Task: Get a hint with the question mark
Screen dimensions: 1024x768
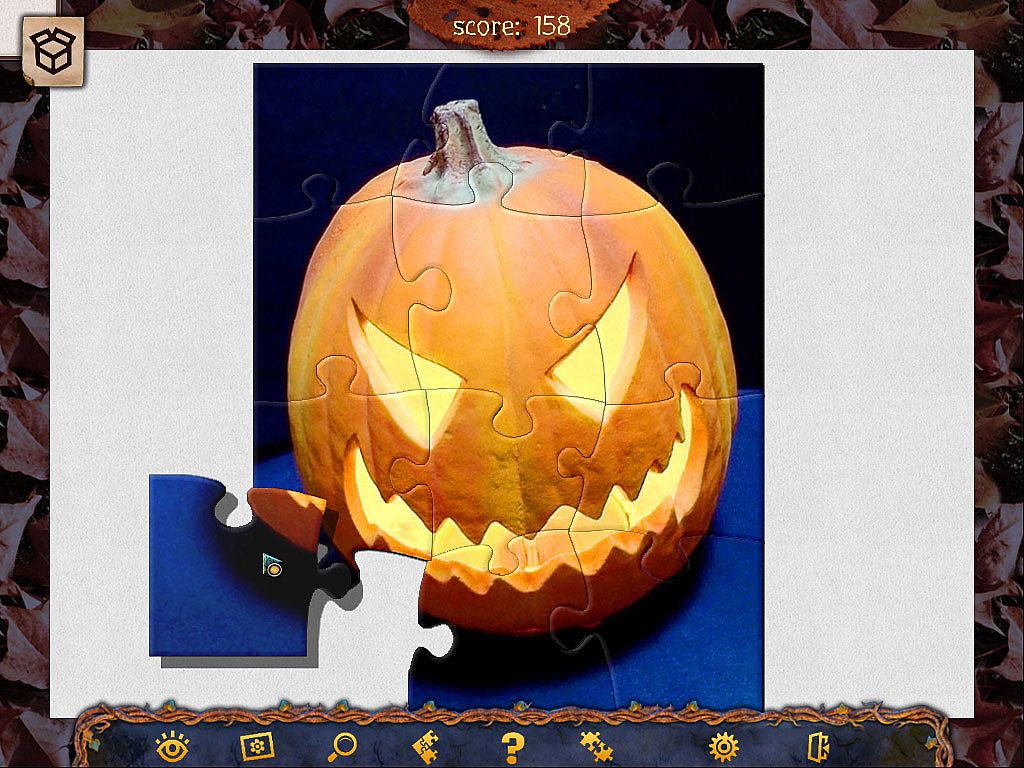Action: pos(512,745)
